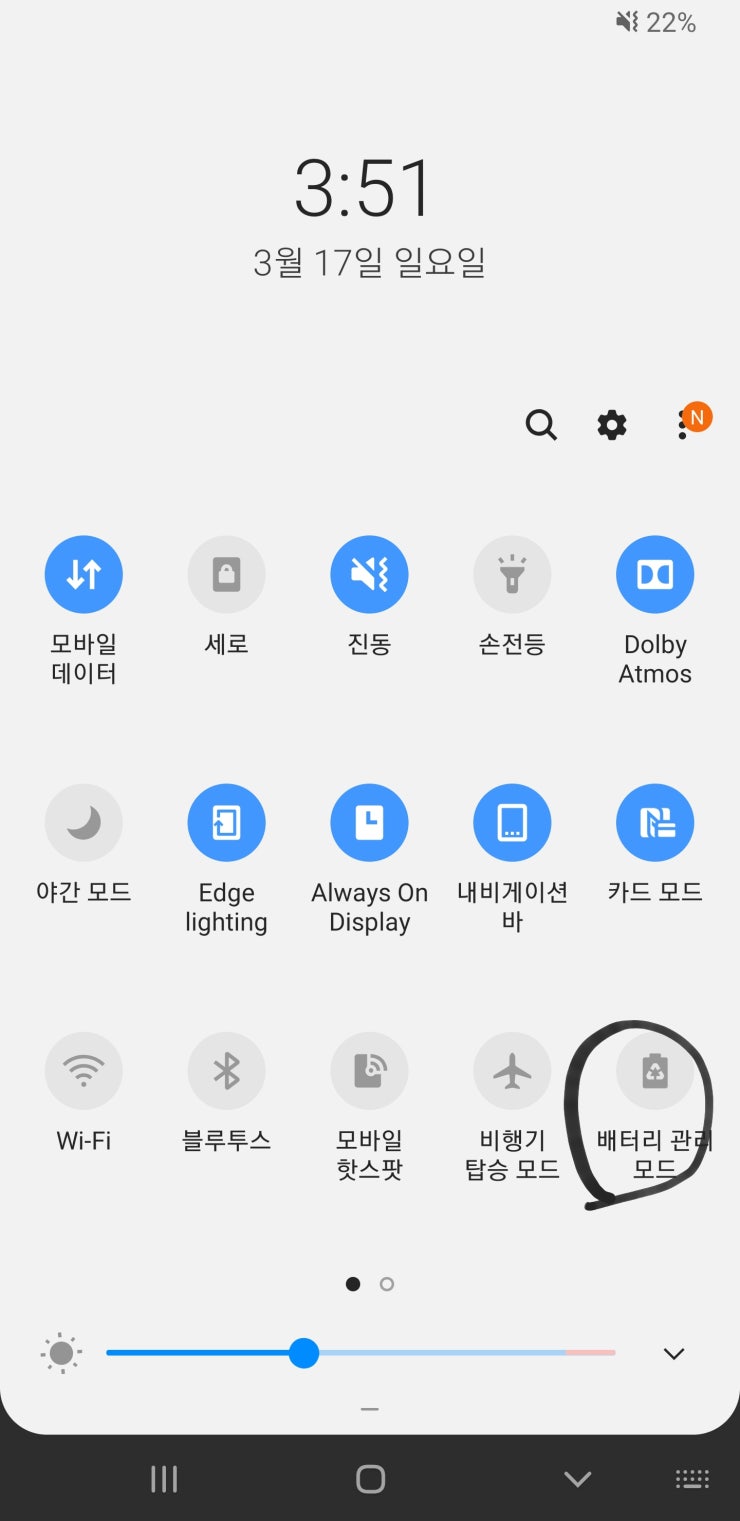Turn on Wi-Fi
740x1521 pixels.
tap(84, 1071)
